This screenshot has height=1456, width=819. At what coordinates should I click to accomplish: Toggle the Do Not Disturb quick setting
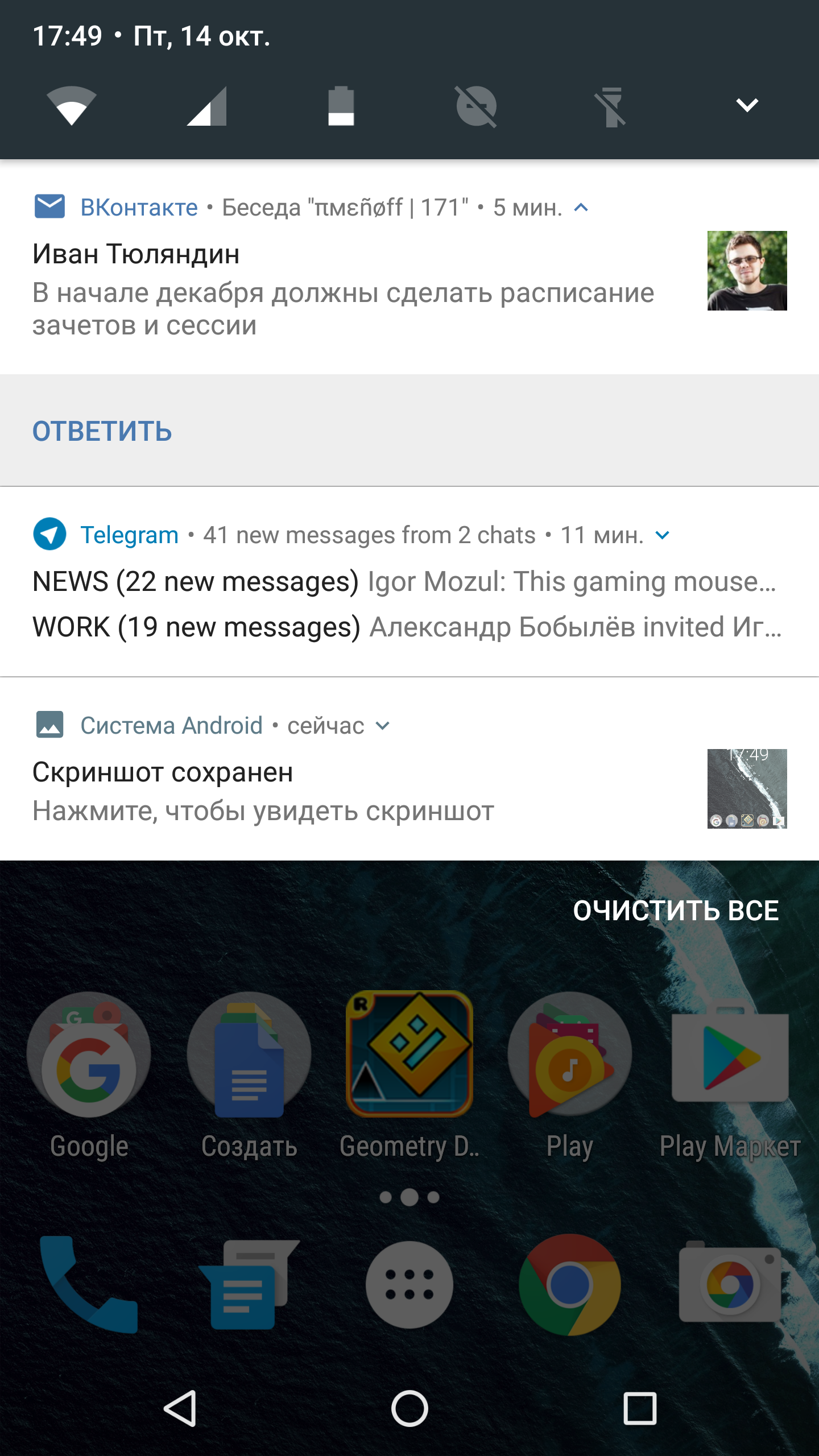point(477,106)
